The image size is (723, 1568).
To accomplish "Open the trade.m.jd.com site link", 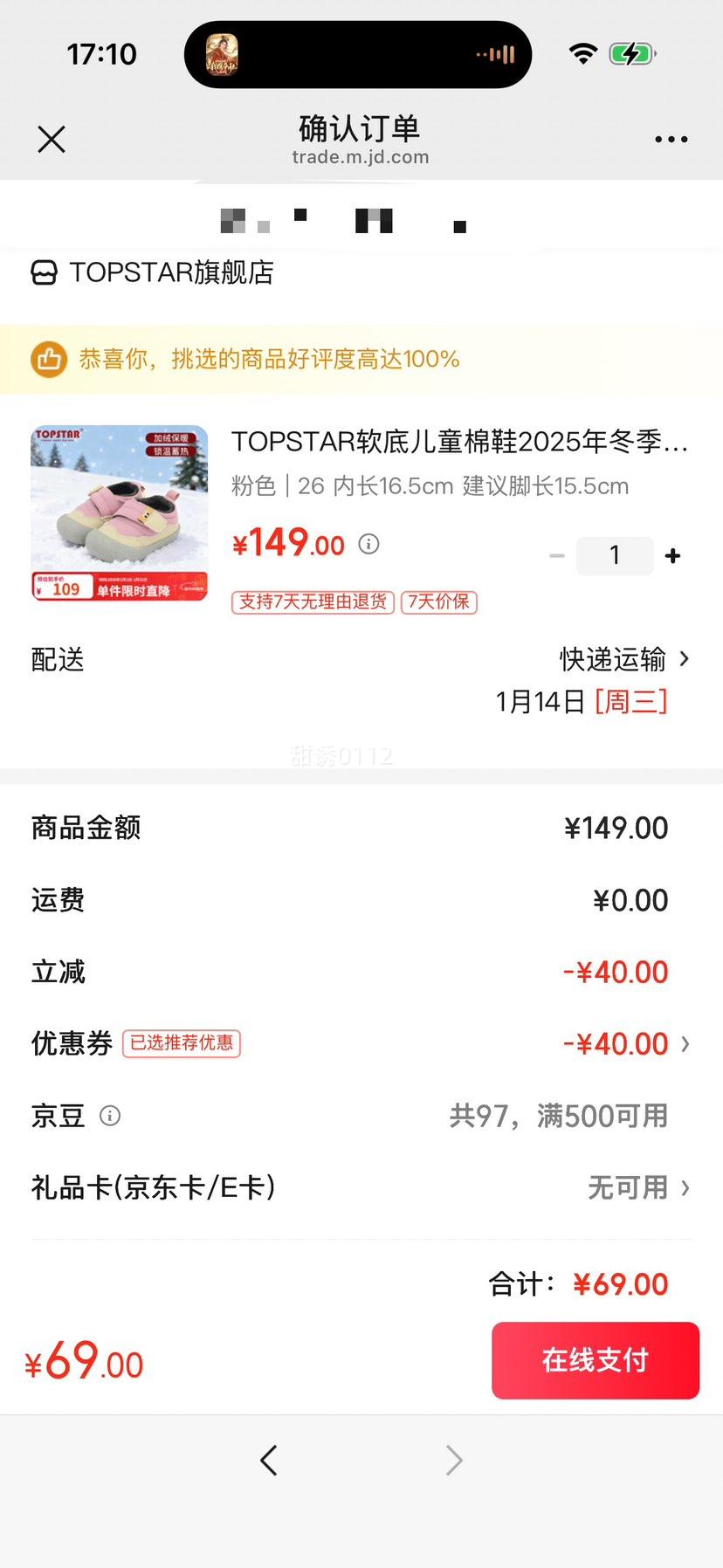I will point(361,157).
